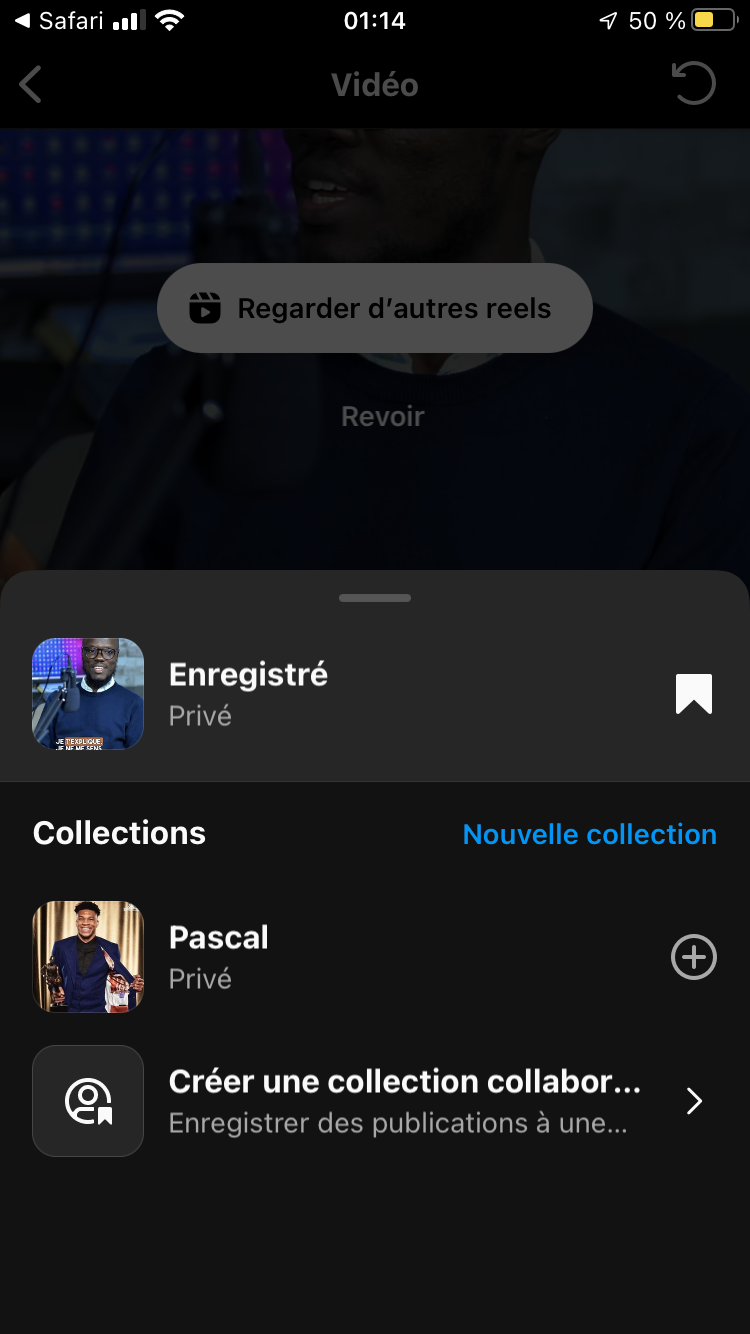Return to Safari via status bar

coord(60,21)
